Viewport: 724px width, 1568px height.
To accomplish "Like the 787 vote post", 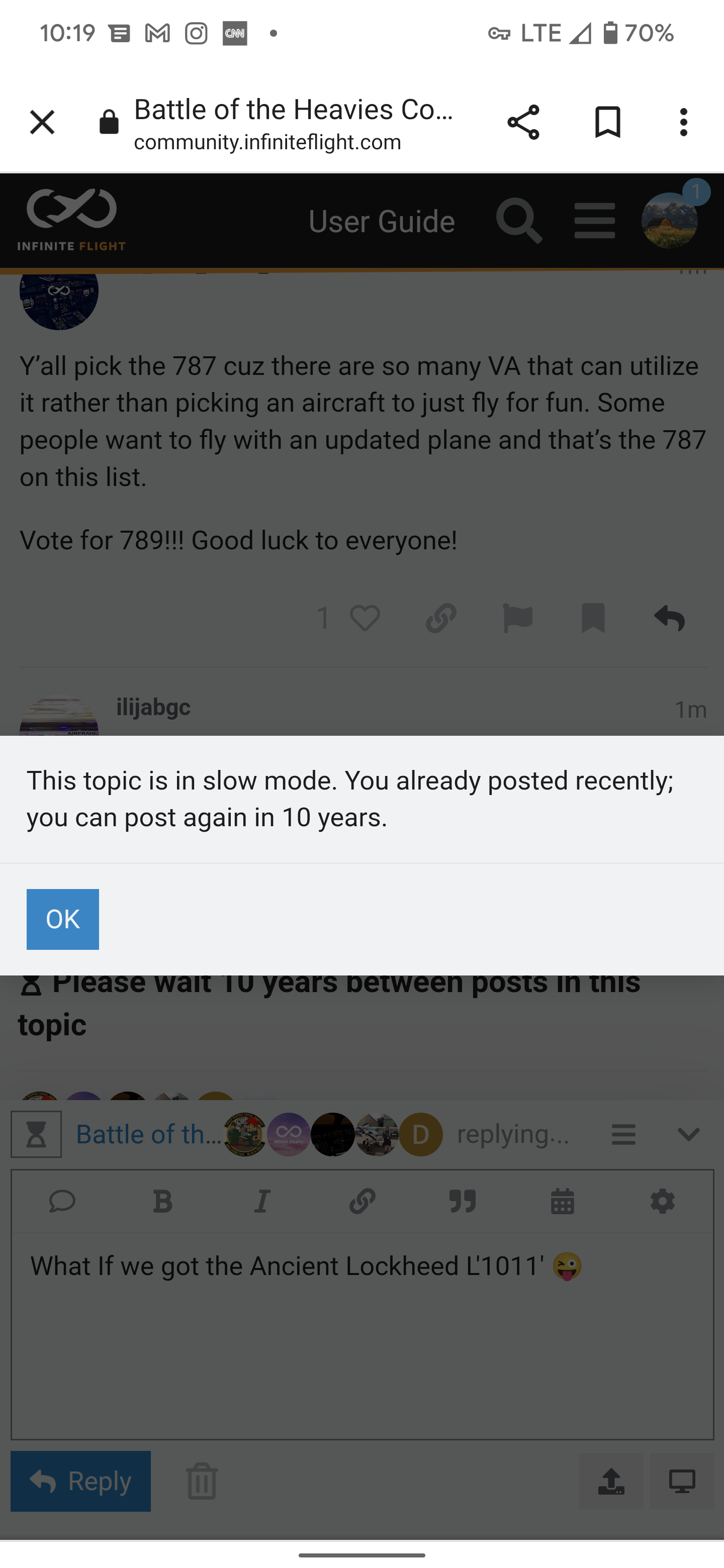I will pyautogui.click(x=365, y=619).
